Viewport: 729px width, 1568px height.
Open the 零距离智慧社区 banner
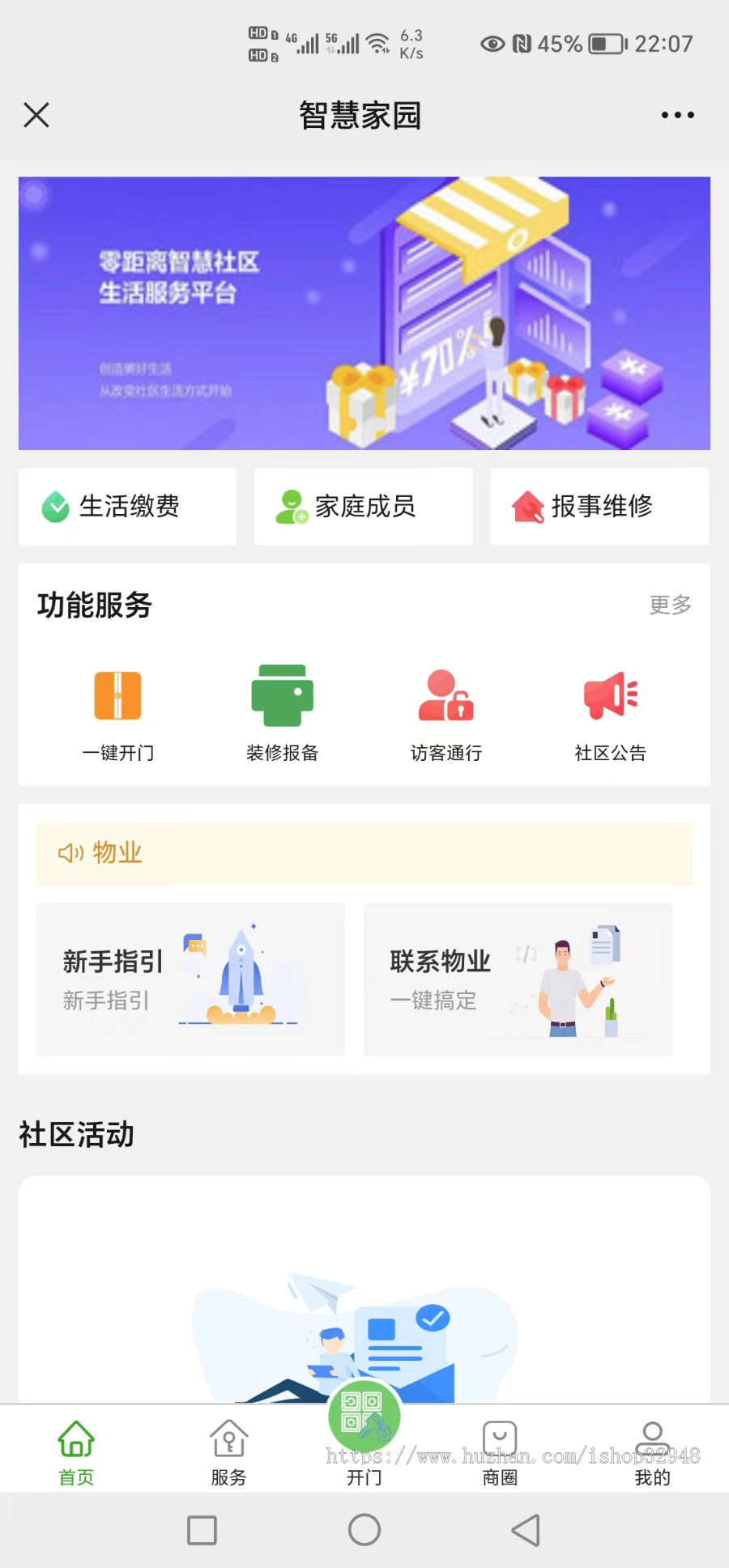pyautogui.click(x=364, y=313)
